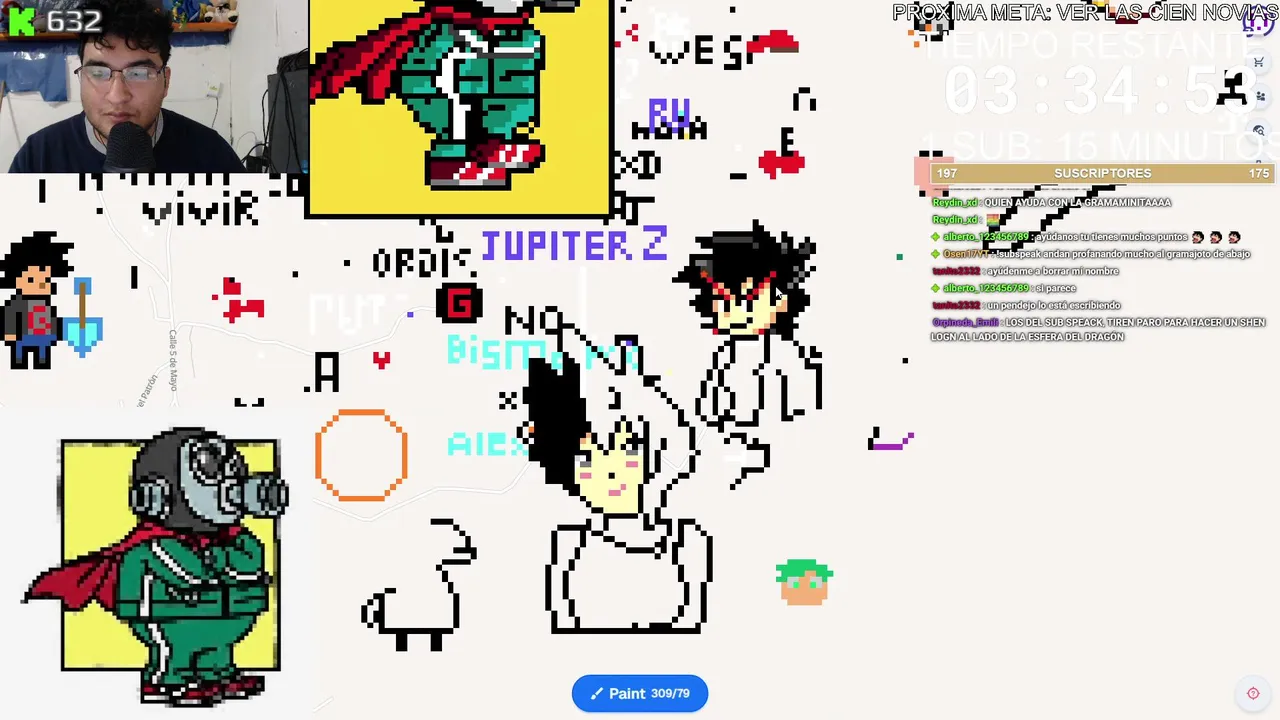Tap the locate position target icon
This screenshot has height=720, width=1280.
pos(1253,693)
